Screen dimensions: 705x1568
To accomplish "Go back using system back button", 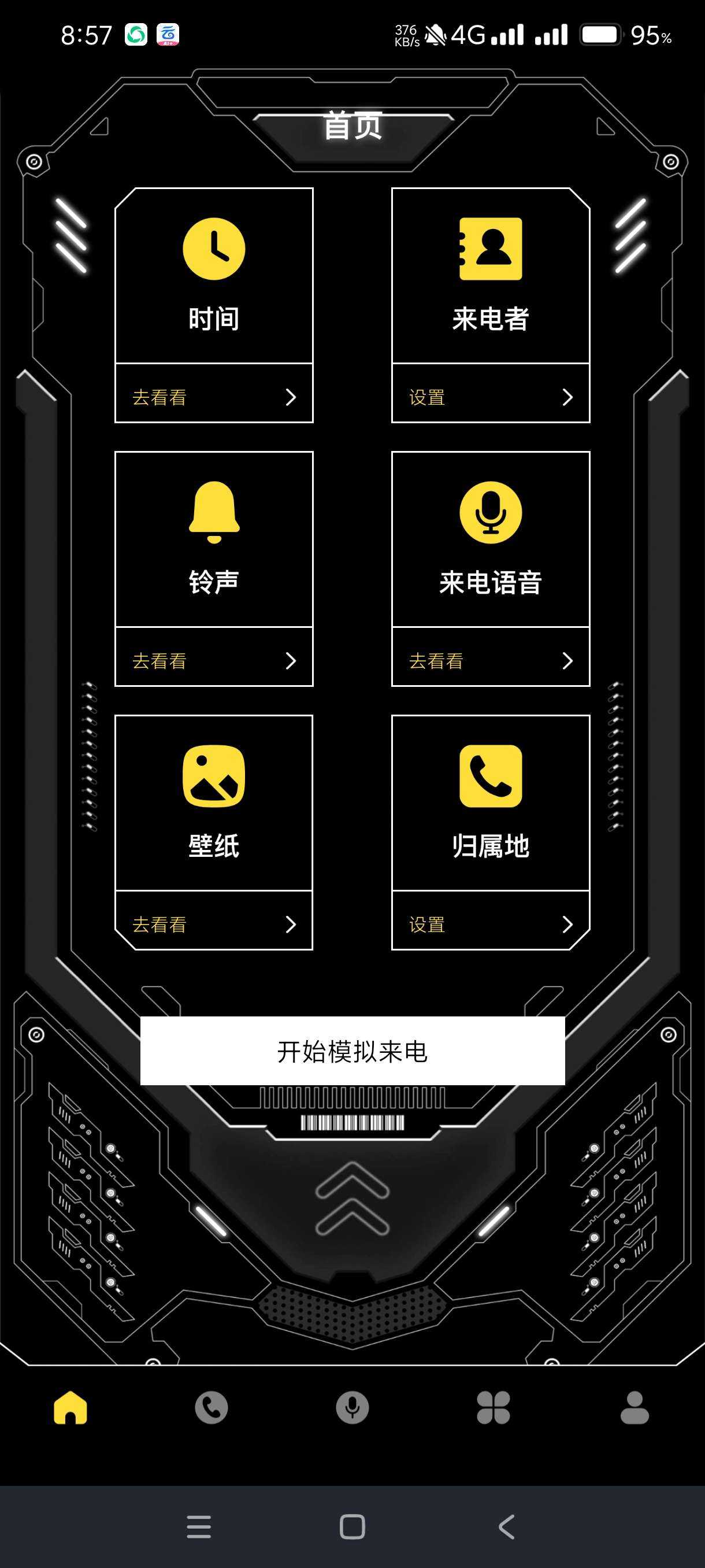I will (506, 1526).
